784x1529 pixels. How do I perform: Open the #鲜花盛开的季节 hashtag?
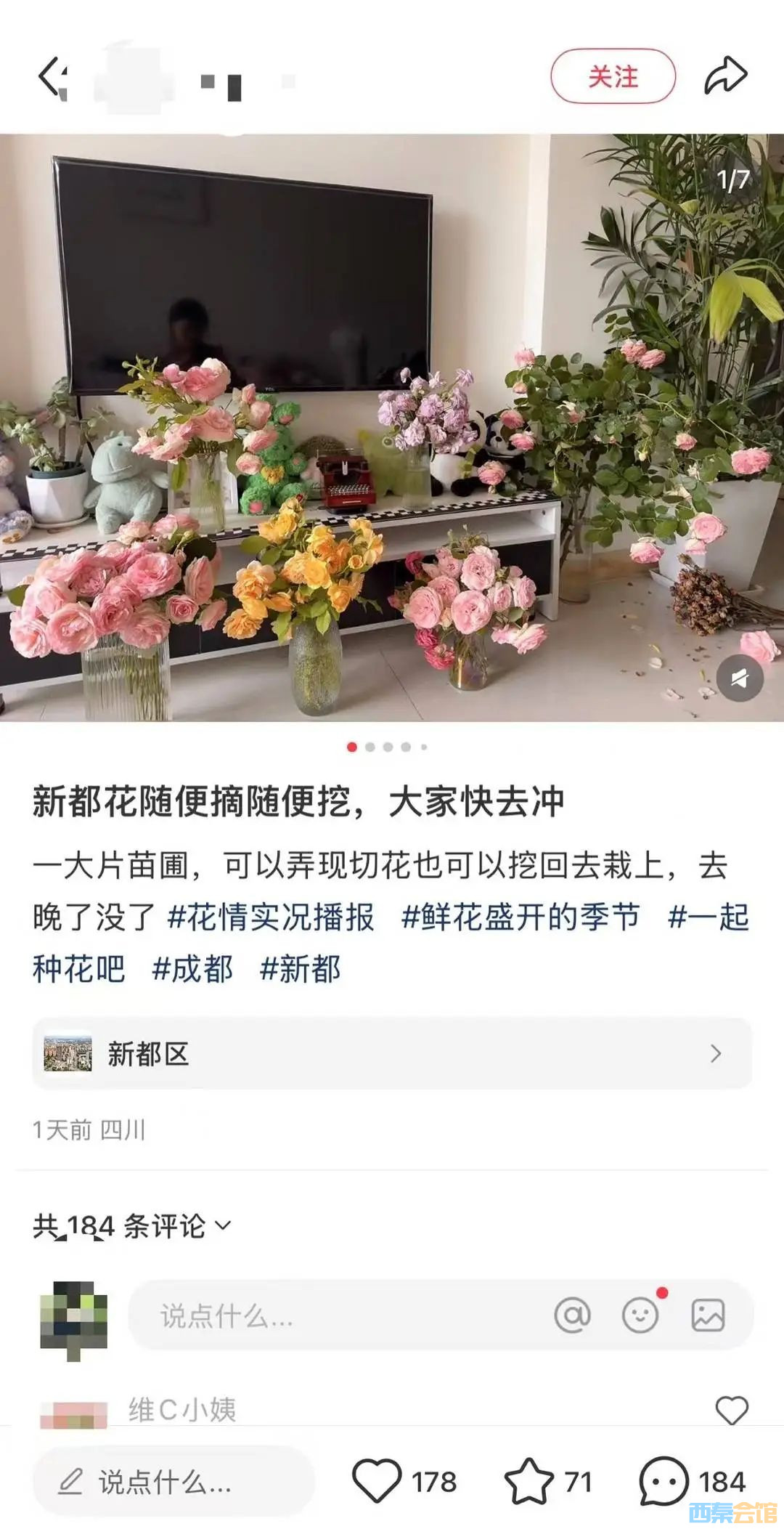pyautogui.click(x=520, y=917)
